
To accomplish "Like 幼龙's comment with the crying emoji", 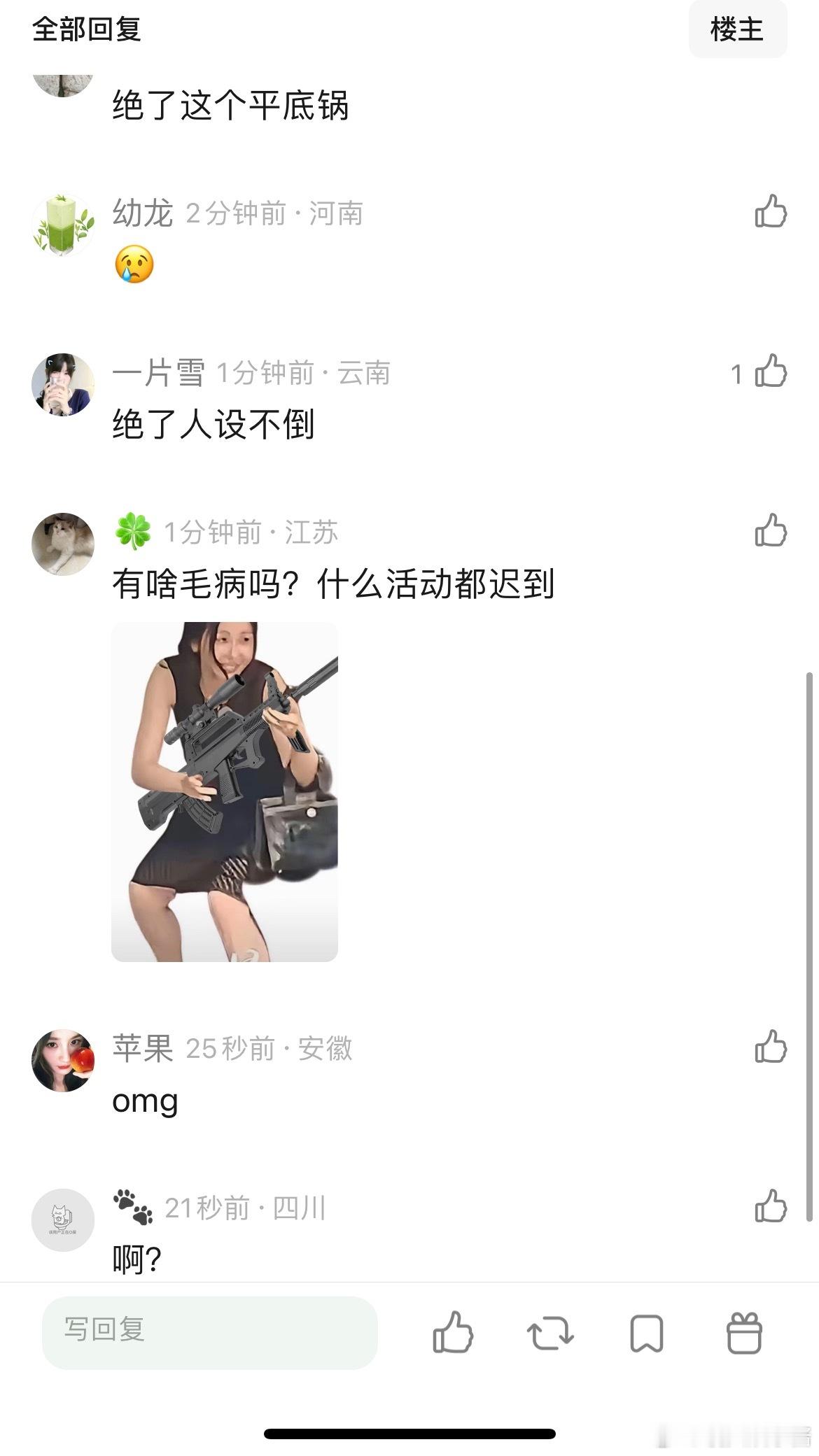I will (770, 217).
